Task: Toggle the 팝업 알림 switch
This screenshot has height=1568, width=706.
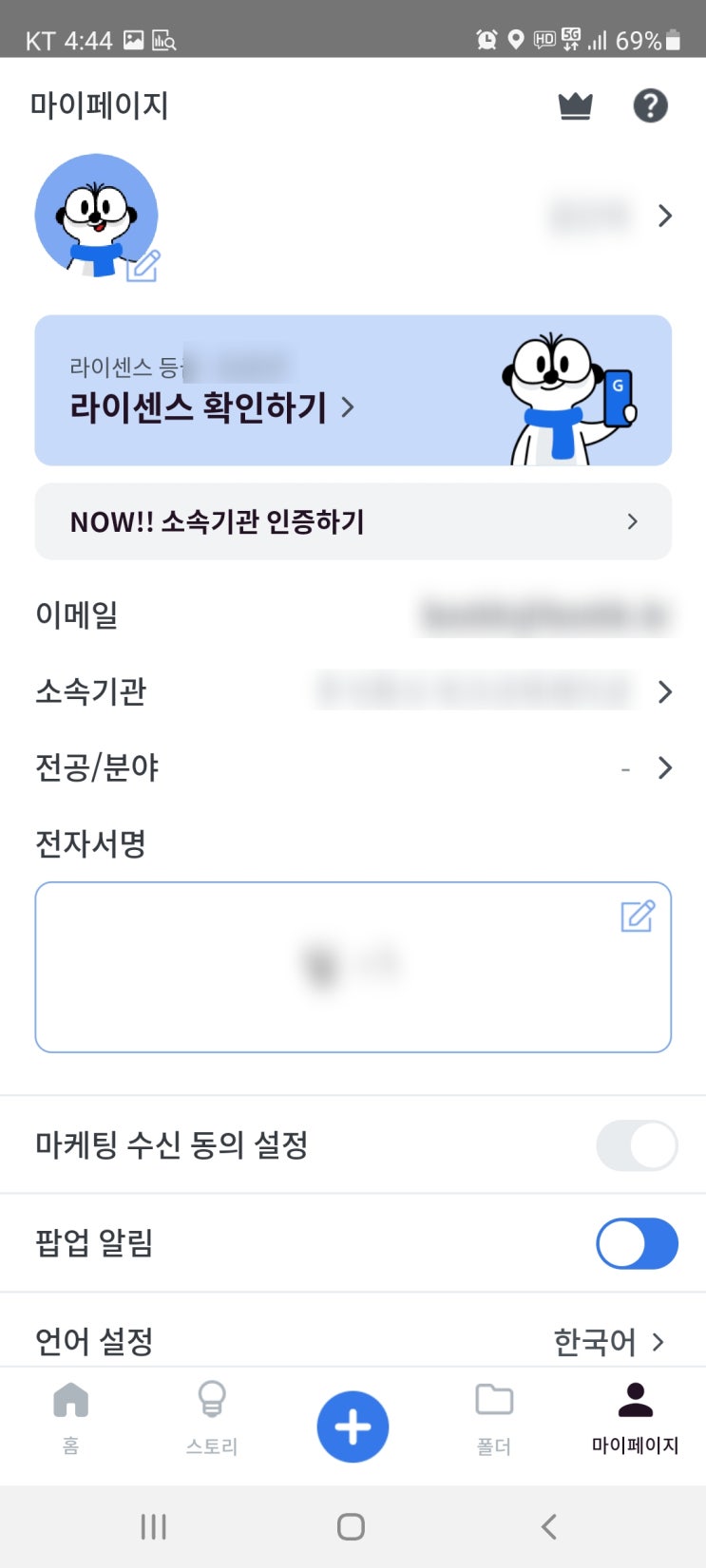Action: coord(636,1244)
